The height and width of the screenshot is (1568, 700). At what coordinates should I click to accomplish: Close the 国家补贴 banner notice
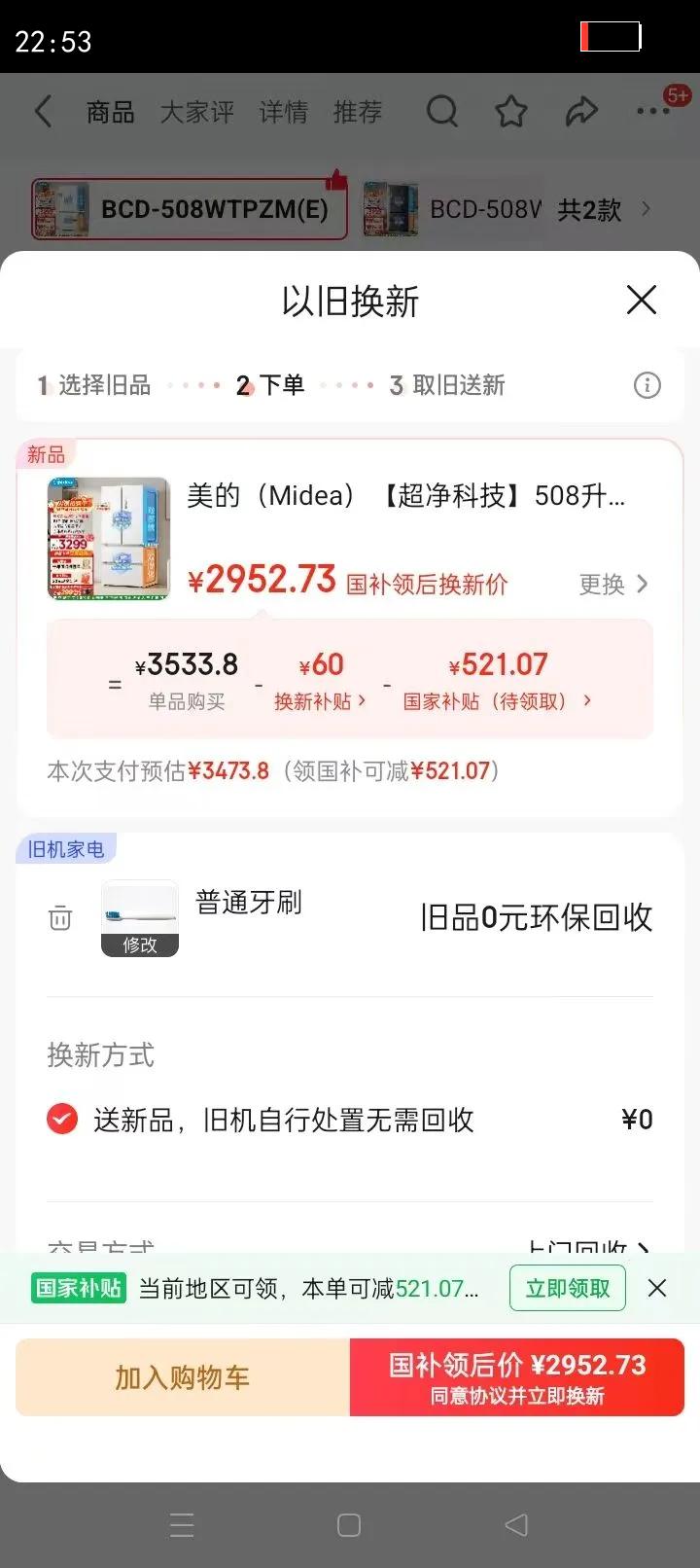coord(657,1287)
